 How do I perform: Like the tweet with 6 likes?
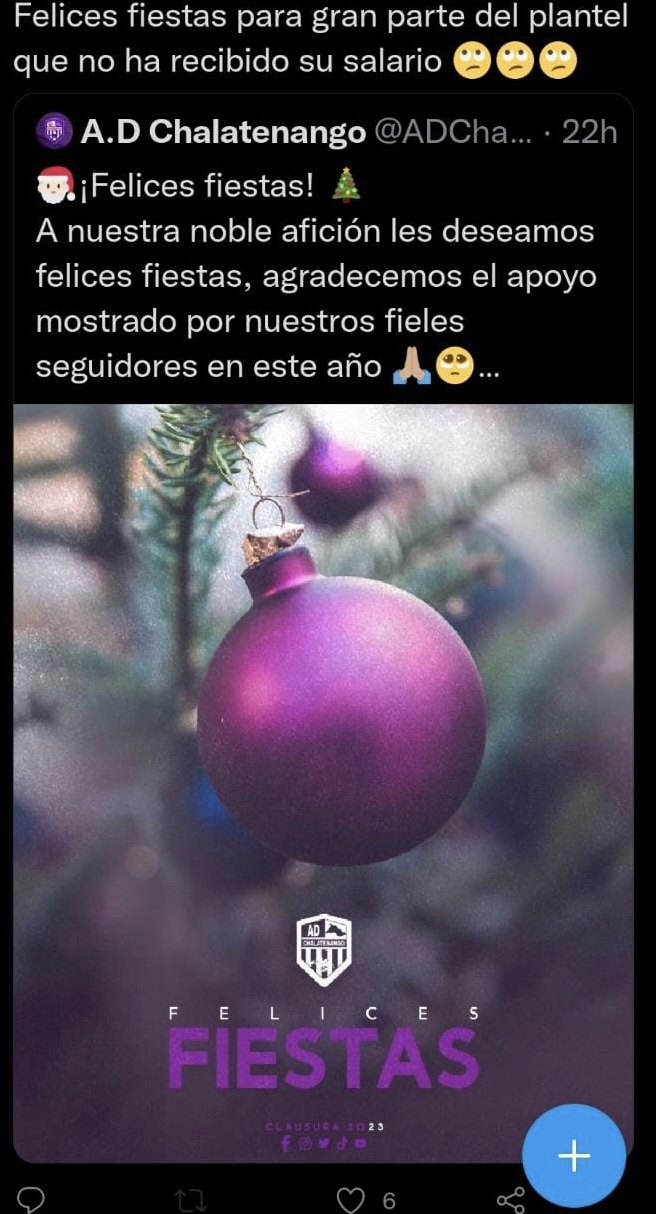coord(351,1199)
